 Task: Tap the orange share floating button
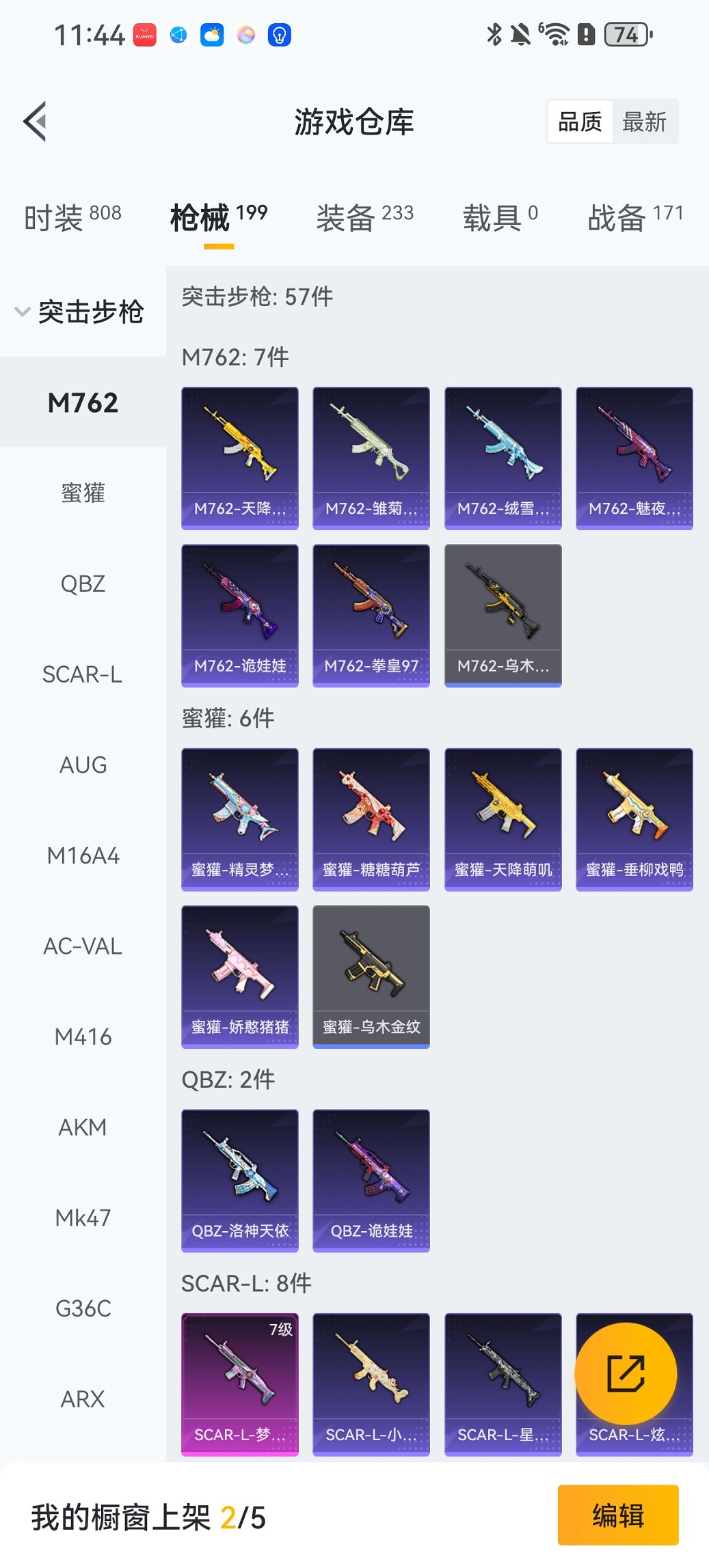[626, 1373]
